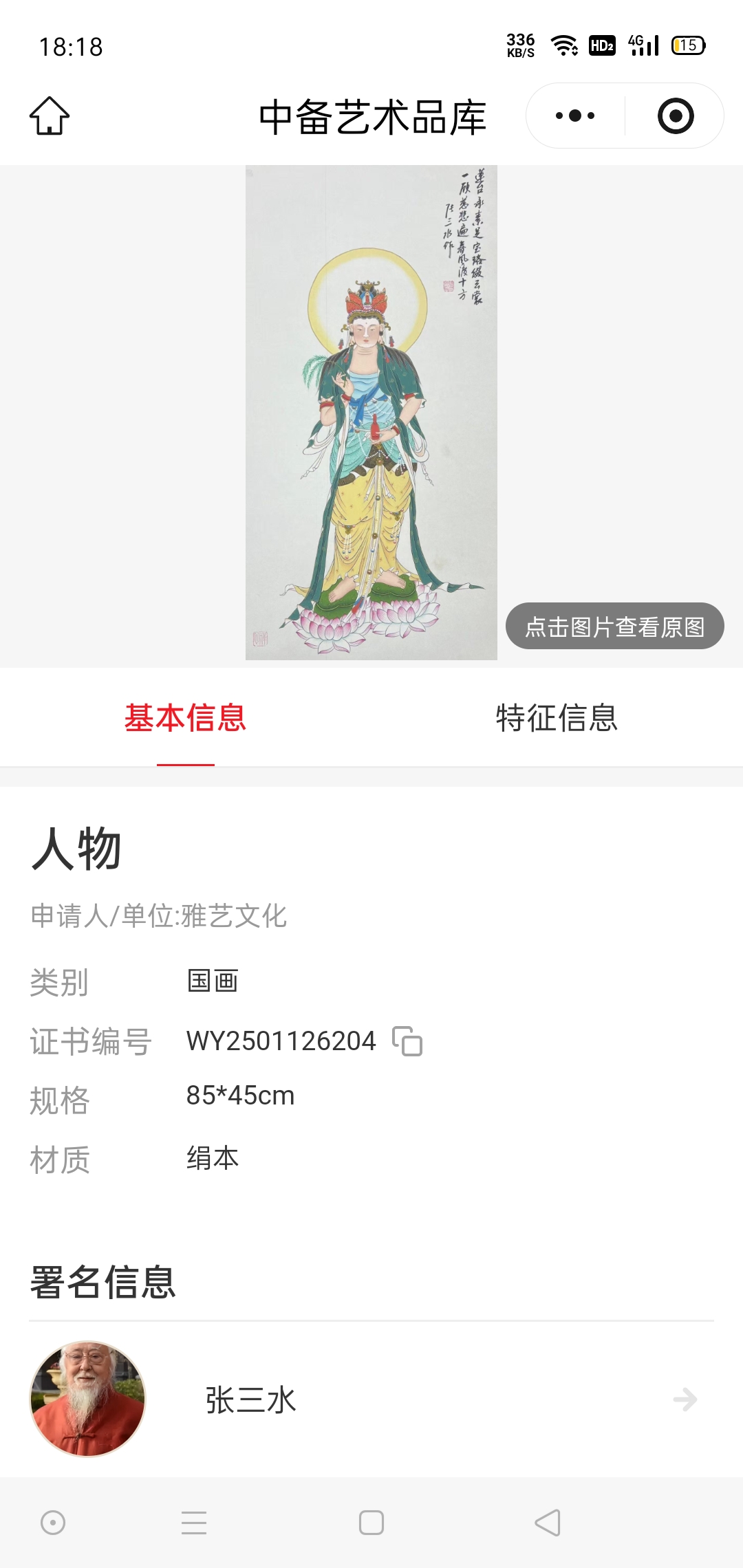This screenshot has height=1568, width=743.
Task: Go back using system back button
Action: tap(548, 1523)
